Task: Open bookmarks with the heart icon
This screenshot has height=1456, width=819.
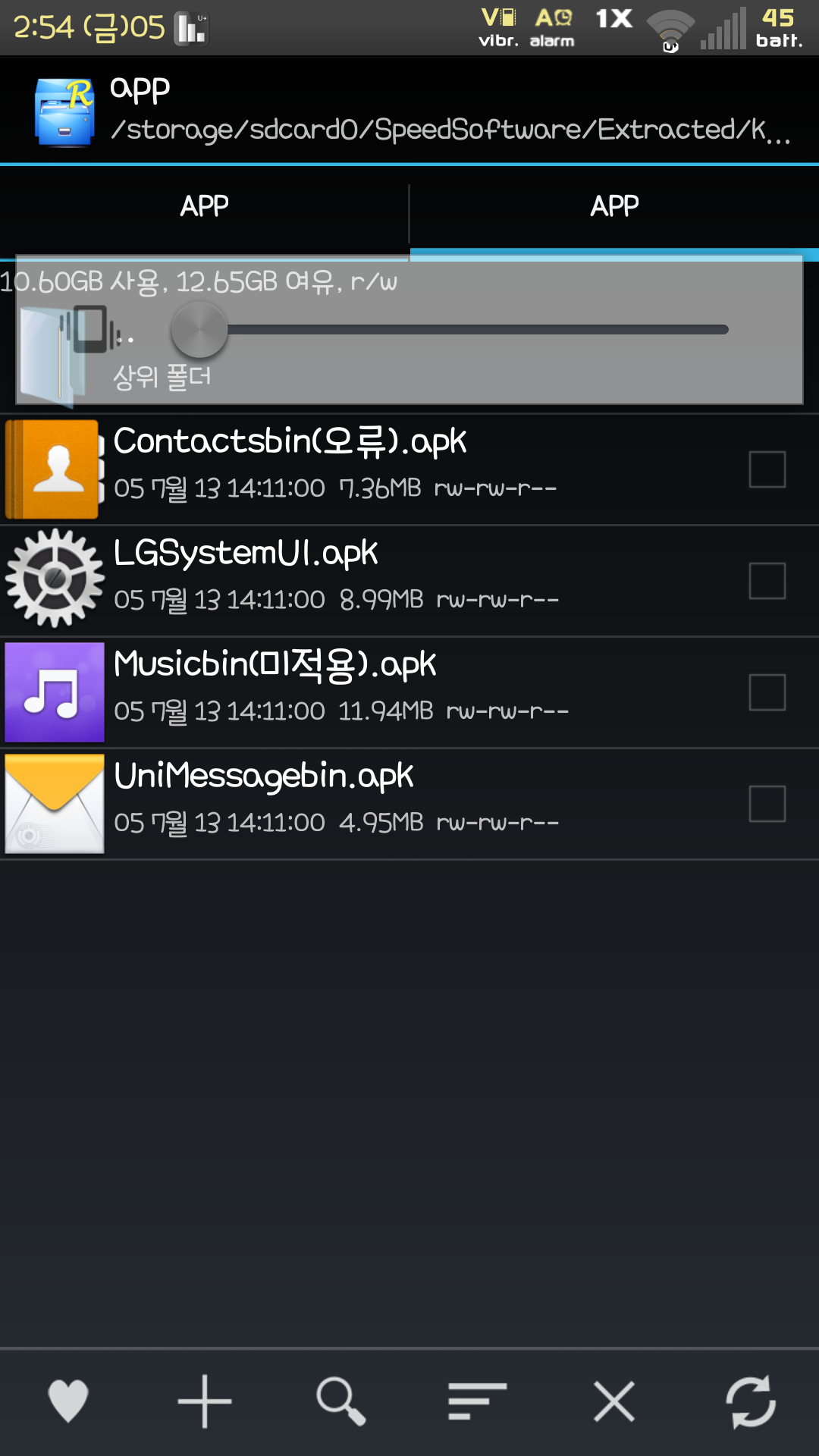Action: click(68, 1401)
